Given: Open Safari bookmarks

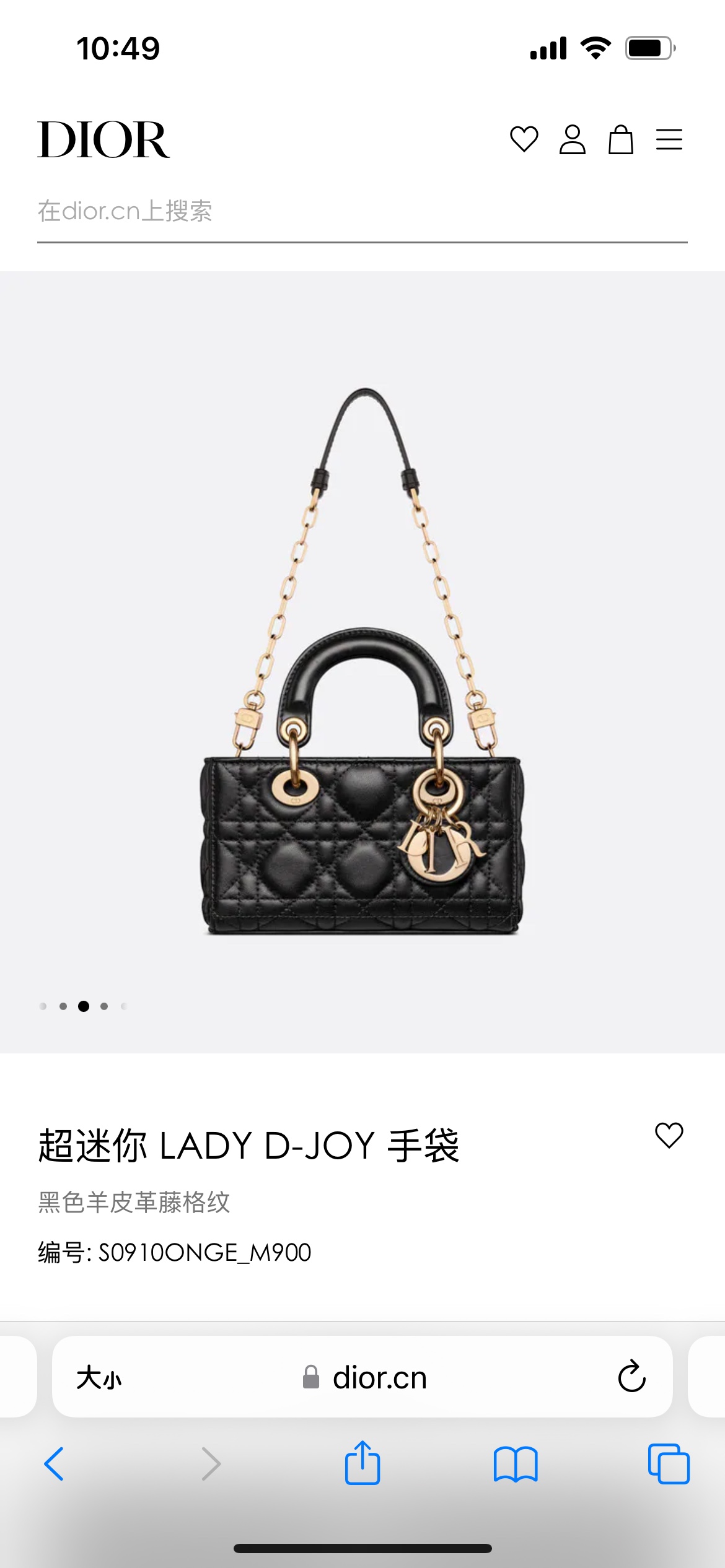Looking at the screenshot, I should coord(516,1464).
